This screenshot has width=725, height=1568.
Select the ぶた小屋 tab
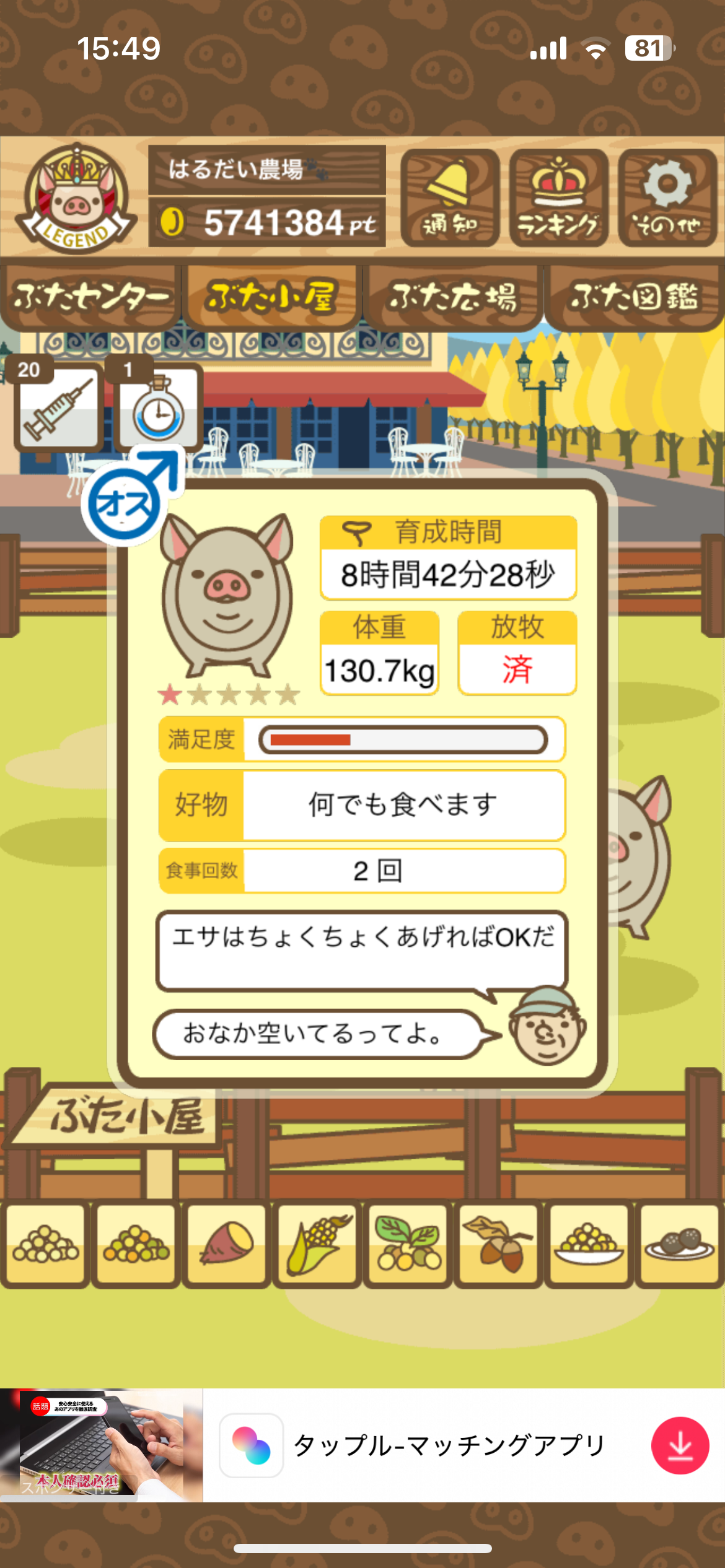(x=271, y=297)
